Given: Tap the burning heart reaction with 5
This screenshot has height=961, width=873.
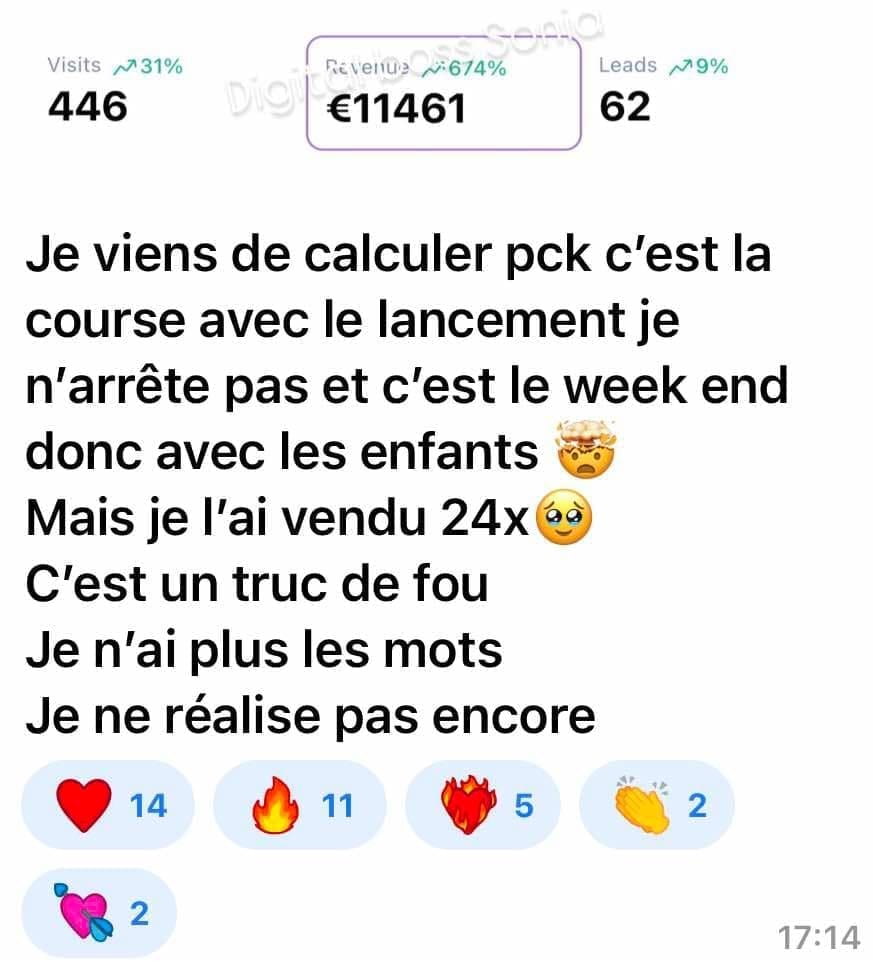Looking at the screenshot, I should [483, 805].
